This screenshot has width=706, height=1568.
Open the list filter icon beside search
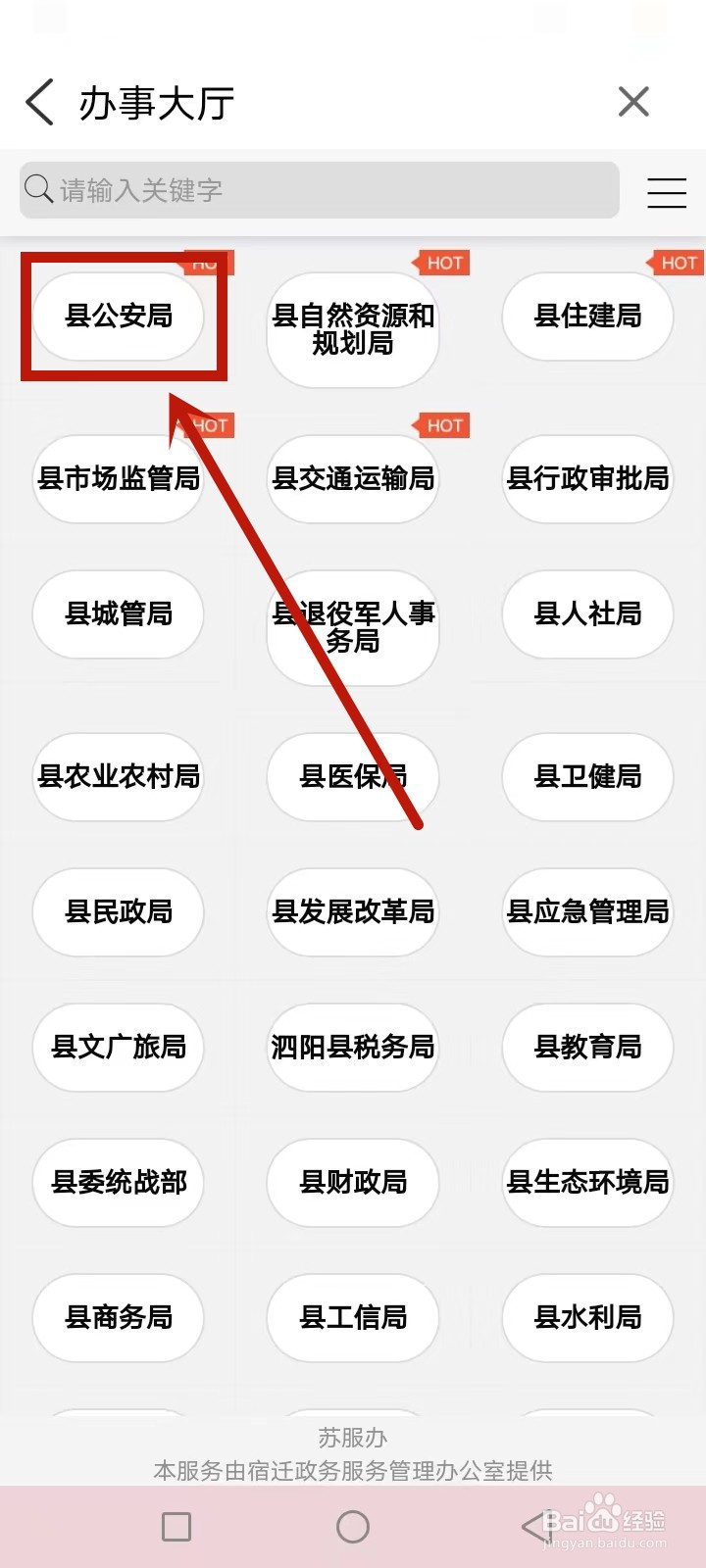[x=667, y=193]
